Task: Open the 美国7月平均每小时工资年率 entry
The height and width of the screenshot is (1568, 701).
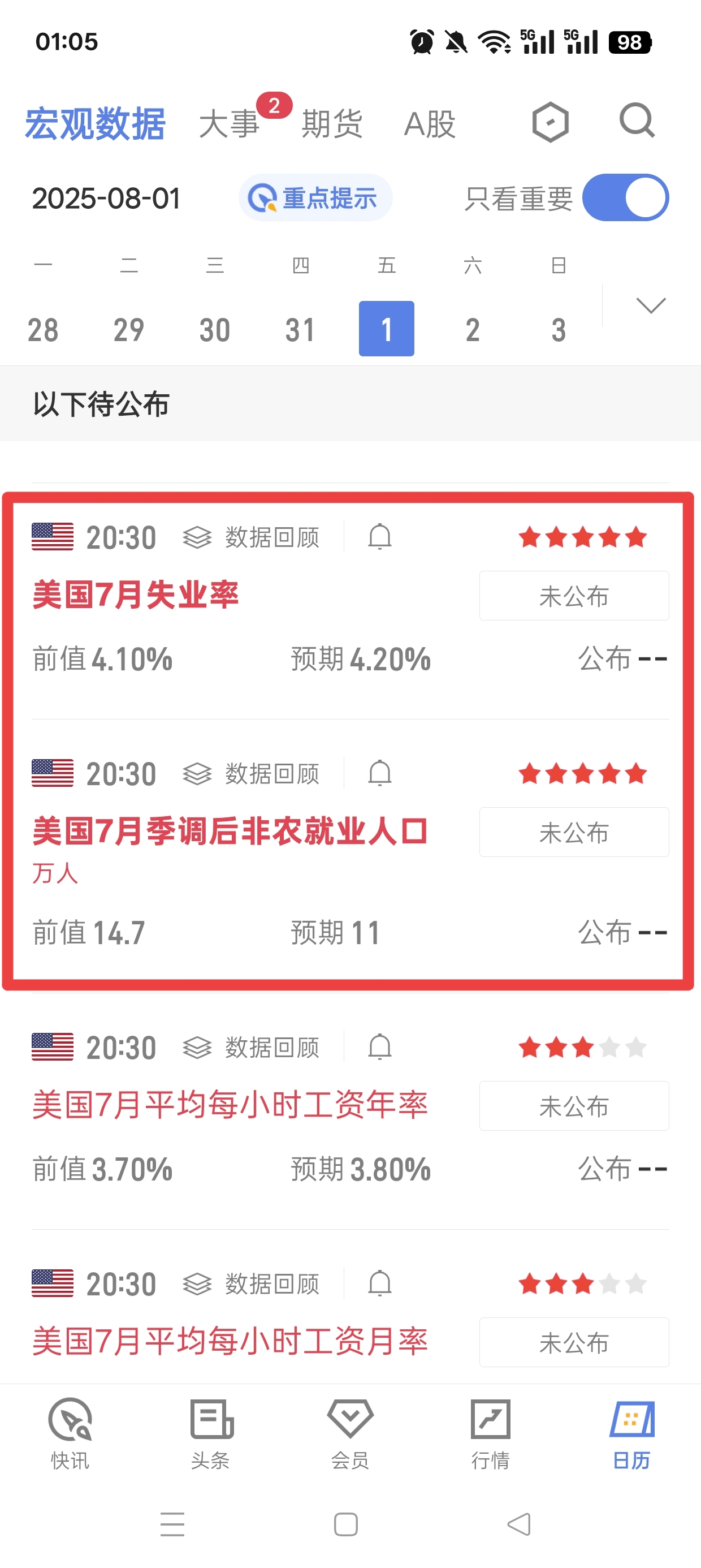Action: point(230,1105)
